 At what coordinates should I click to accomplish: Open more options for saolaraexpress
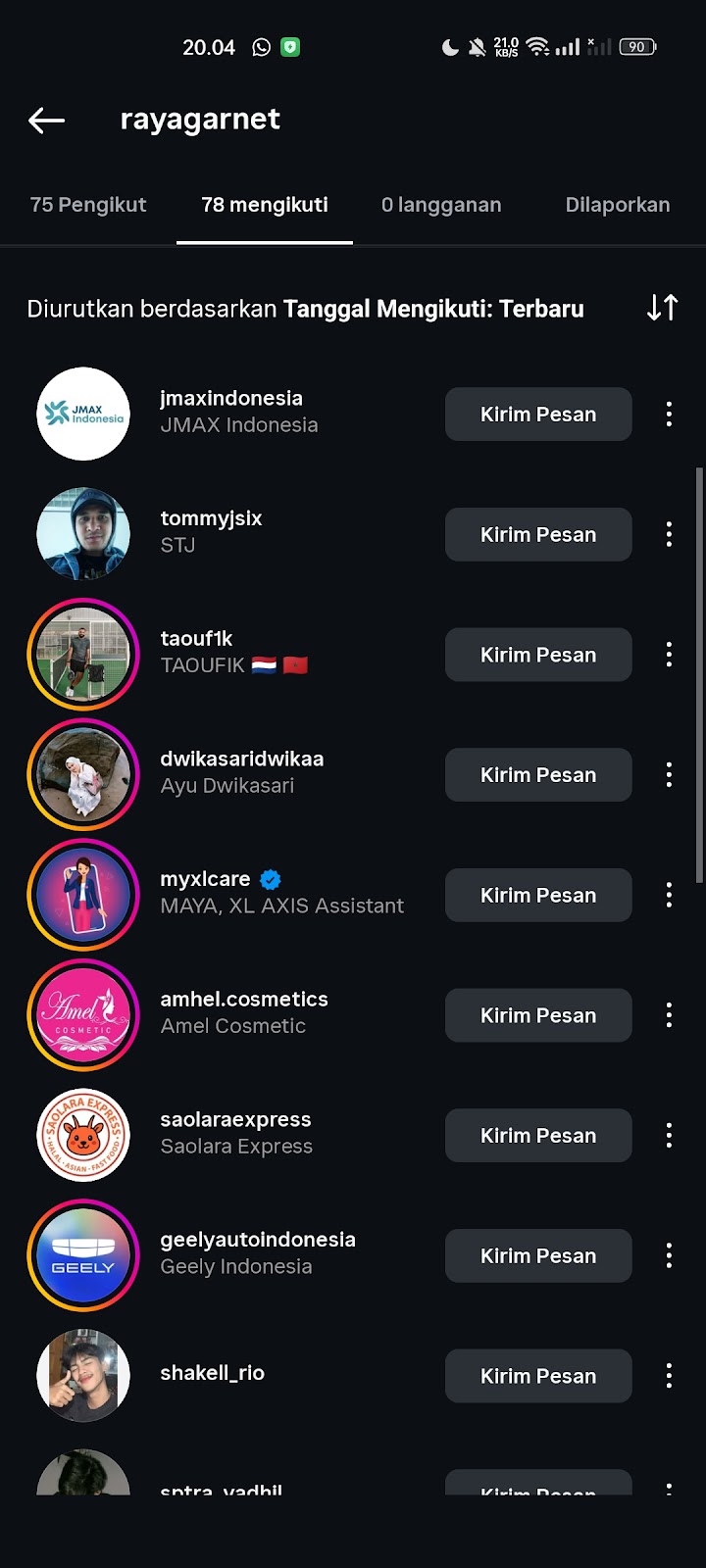(669, 1136)
